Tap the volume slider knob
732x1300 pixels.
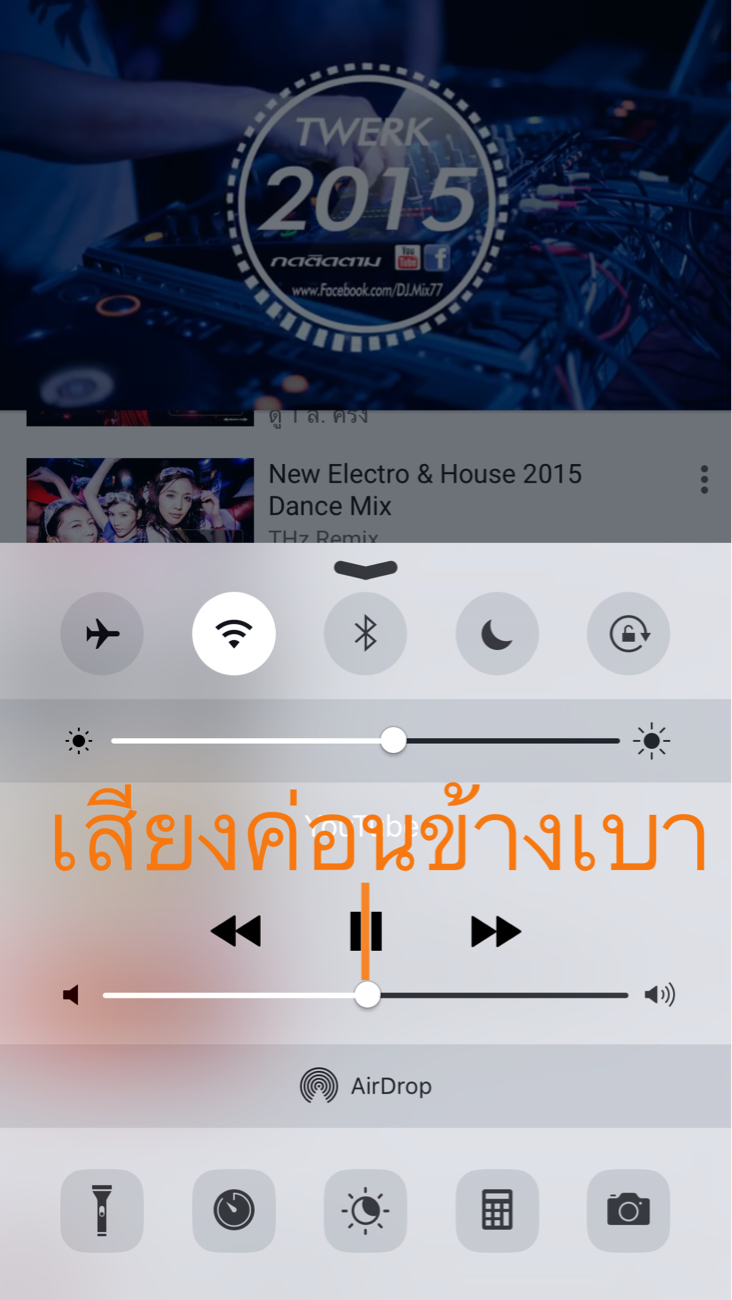click(x=368, y=995)
